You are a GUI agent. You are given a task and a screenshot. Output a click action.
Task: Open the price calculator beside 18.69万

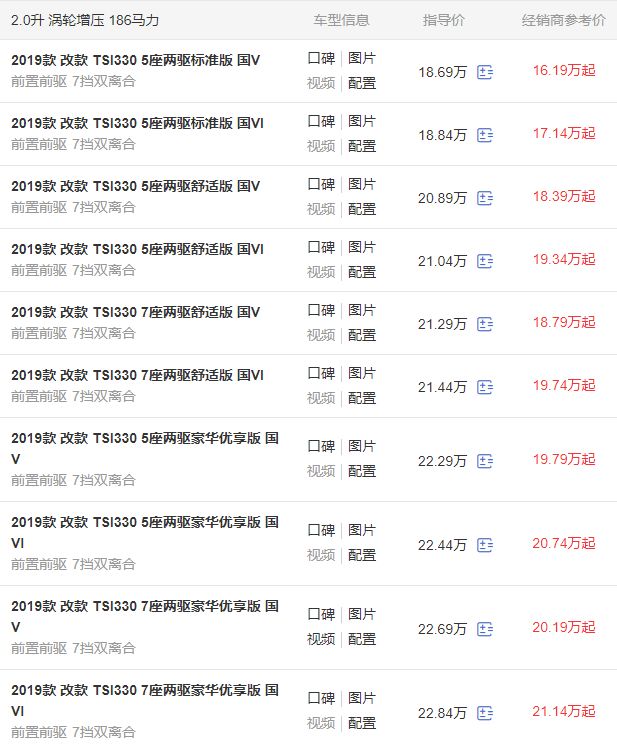point(485,72)
